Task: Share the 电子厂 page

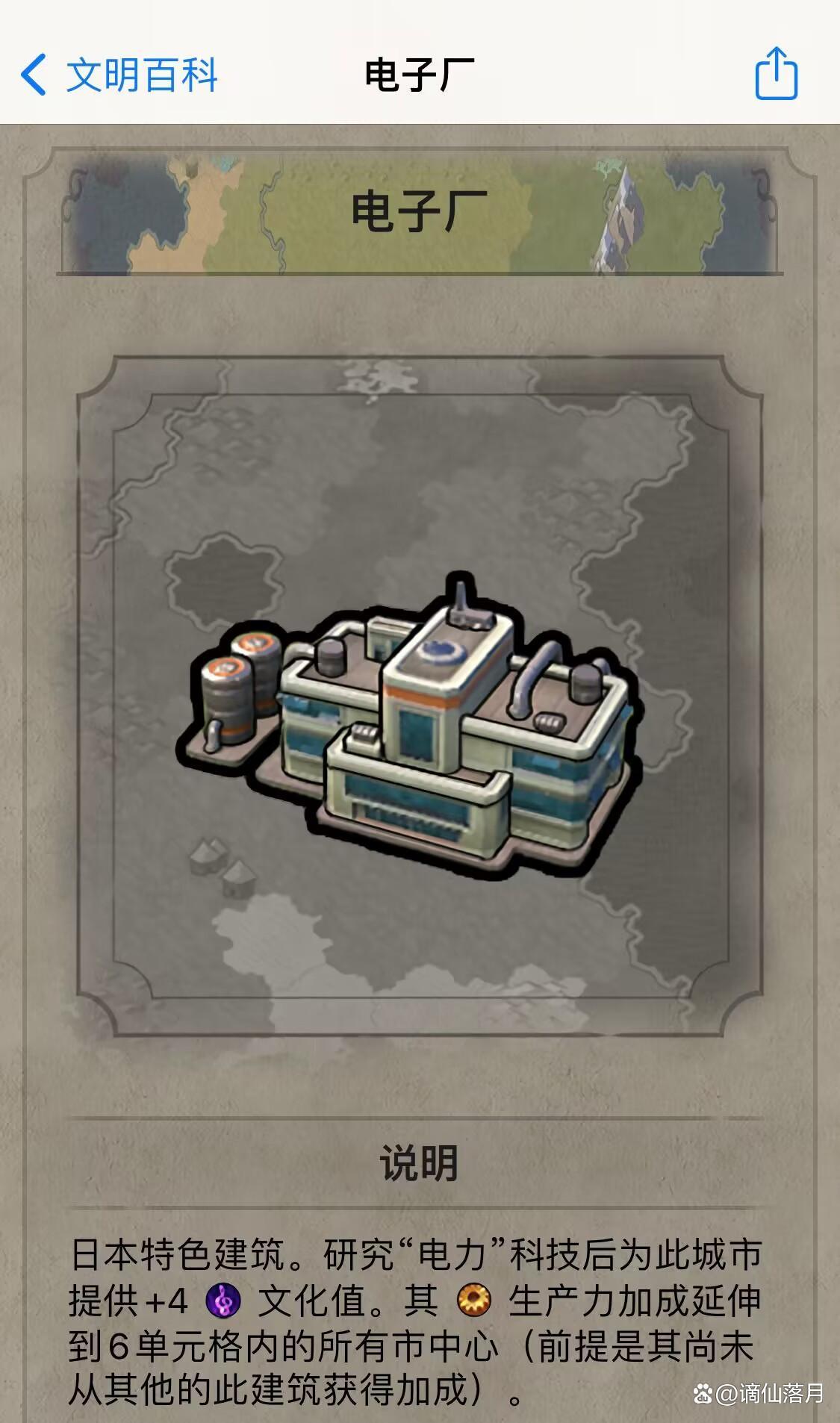Action: [x=776, y=73]
